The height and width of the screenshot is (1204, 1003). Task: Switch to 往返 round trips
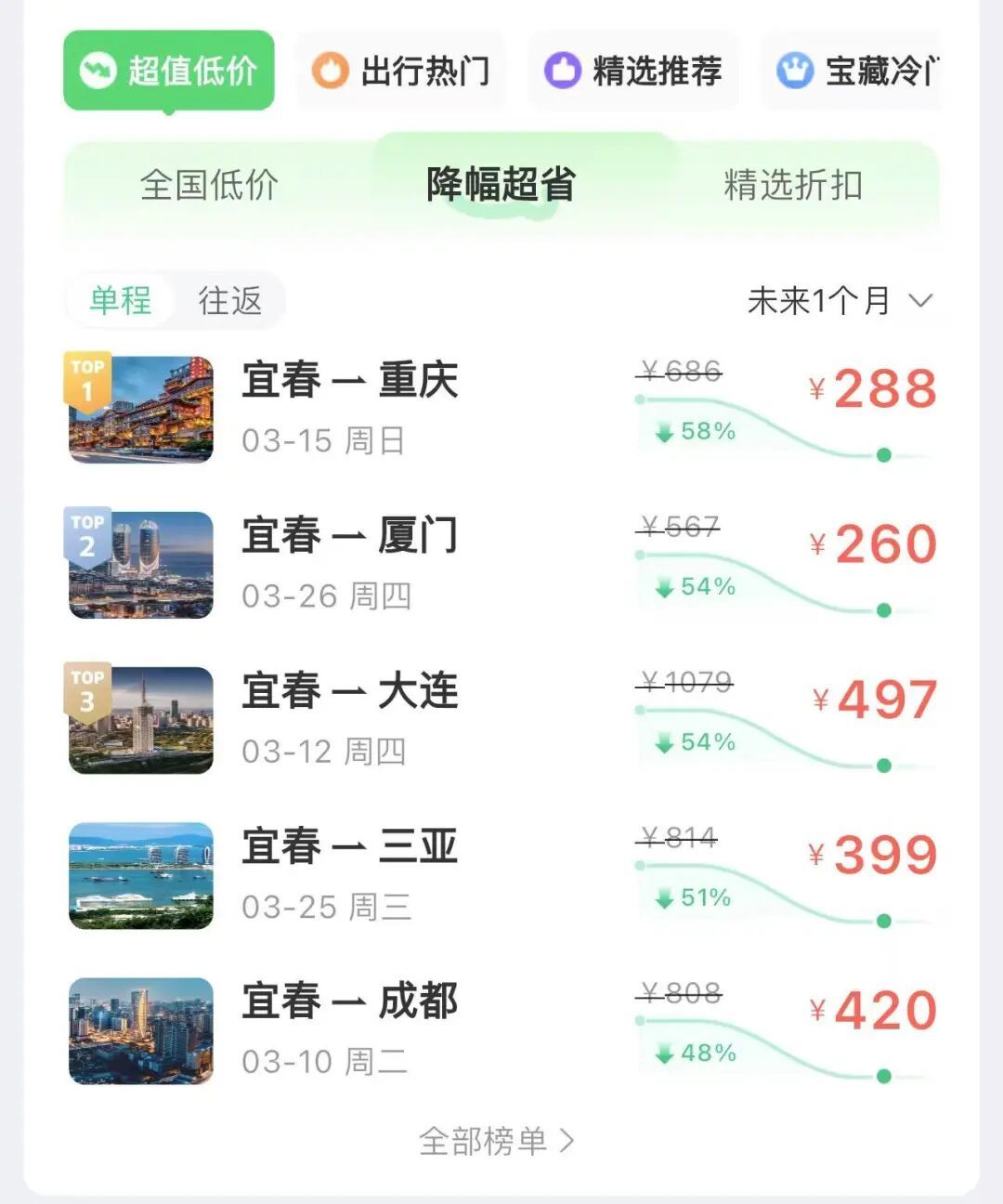coord(229,300)
